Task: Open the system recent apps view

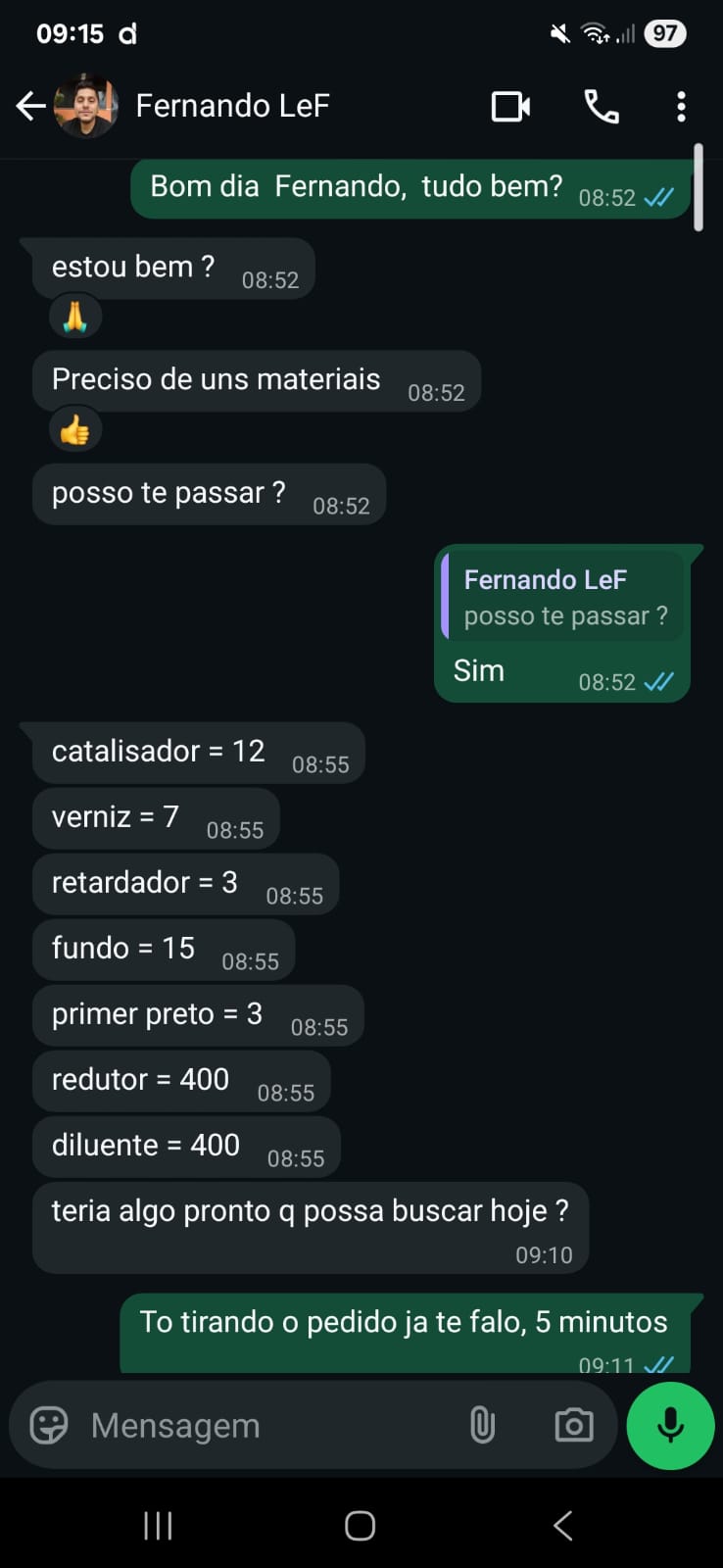Action: [x=158, y=1525]
